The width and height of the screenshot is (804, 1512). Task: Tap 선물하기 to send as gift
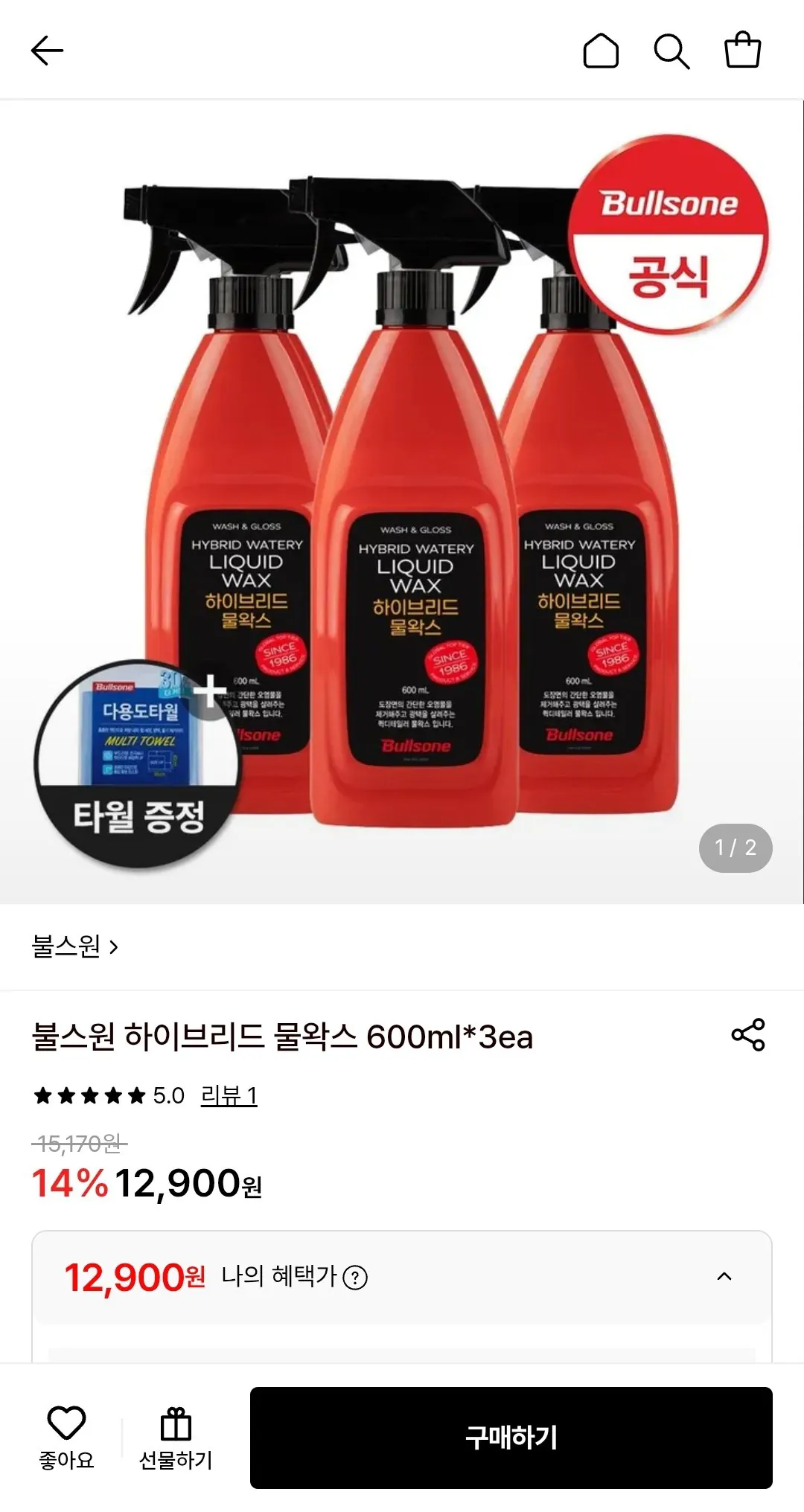point(176,1438)
